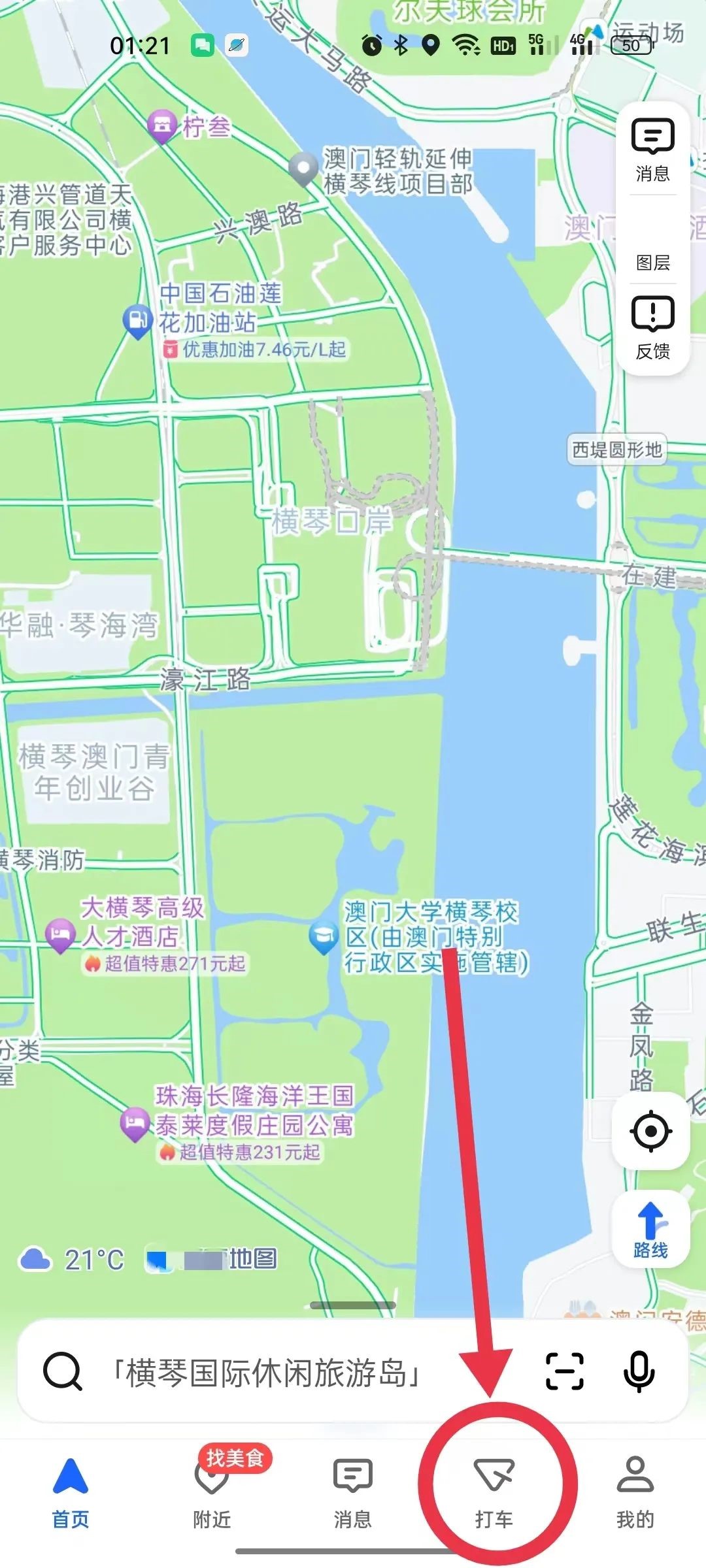Screen dimensions: 706x1568
Task: Check the 21°C weather indicator
Action: 73,1260
